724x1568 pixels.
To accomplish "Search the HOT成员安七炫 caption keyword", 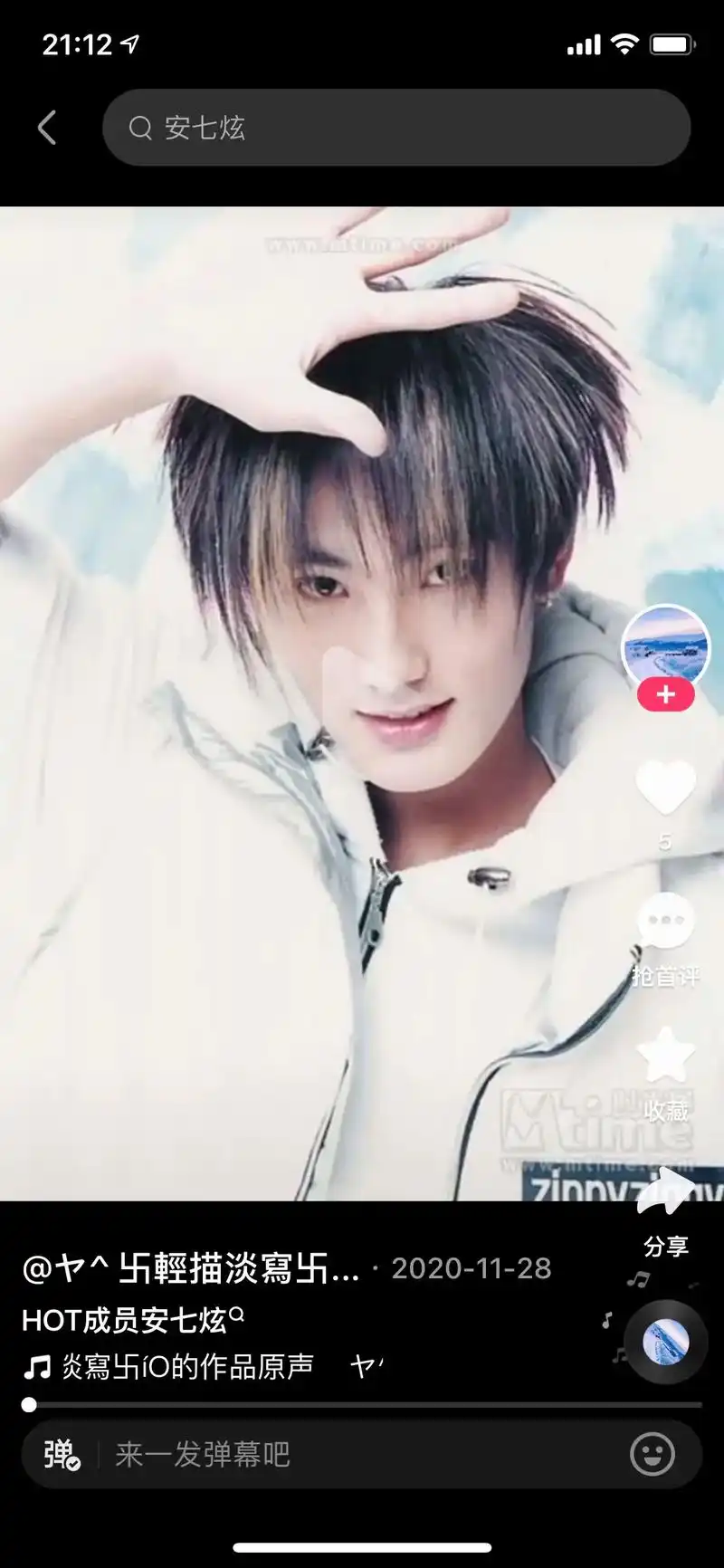I will point(132,1320).
